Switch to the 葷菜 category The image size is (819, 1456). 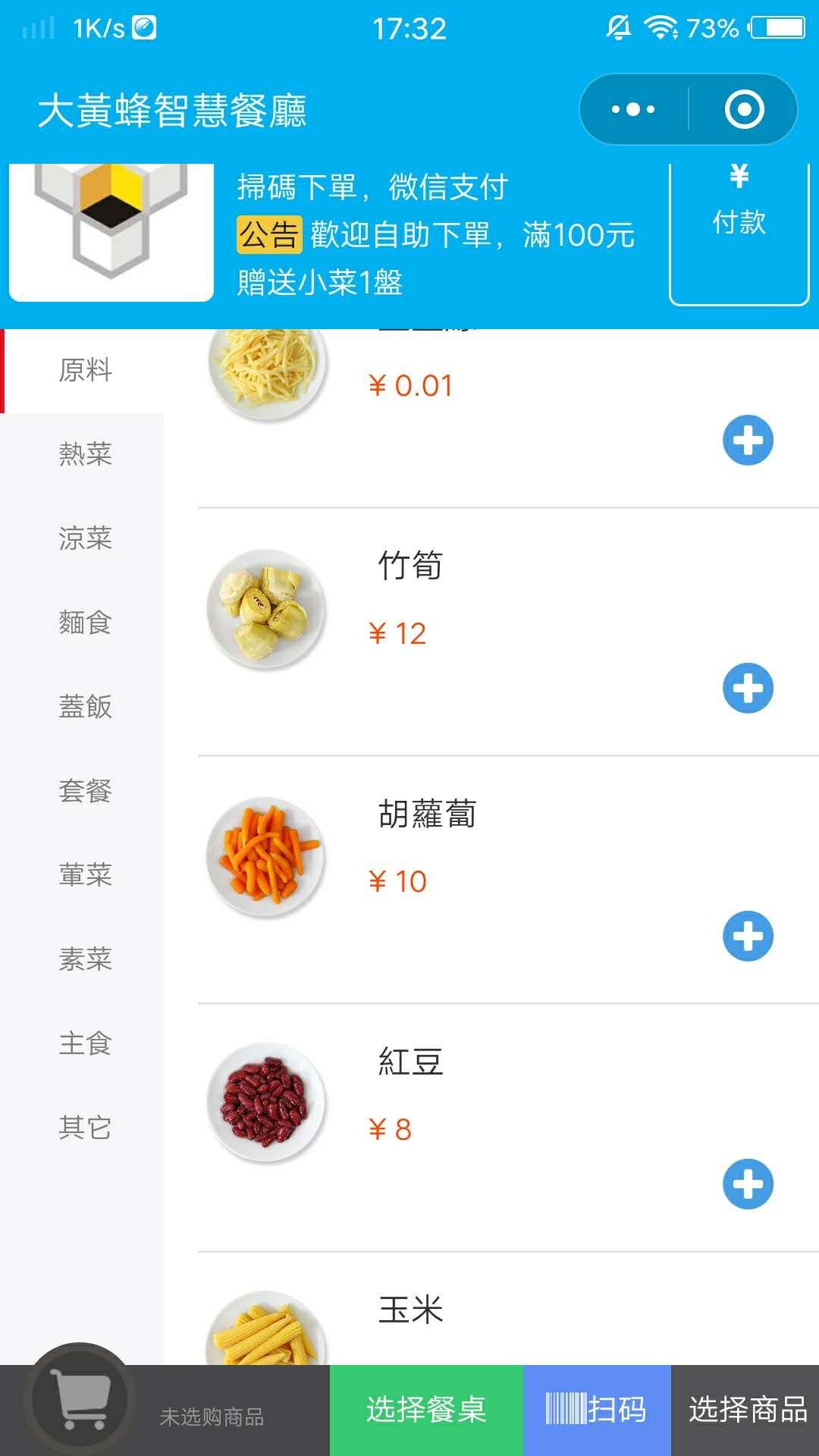tap(85, 875)
